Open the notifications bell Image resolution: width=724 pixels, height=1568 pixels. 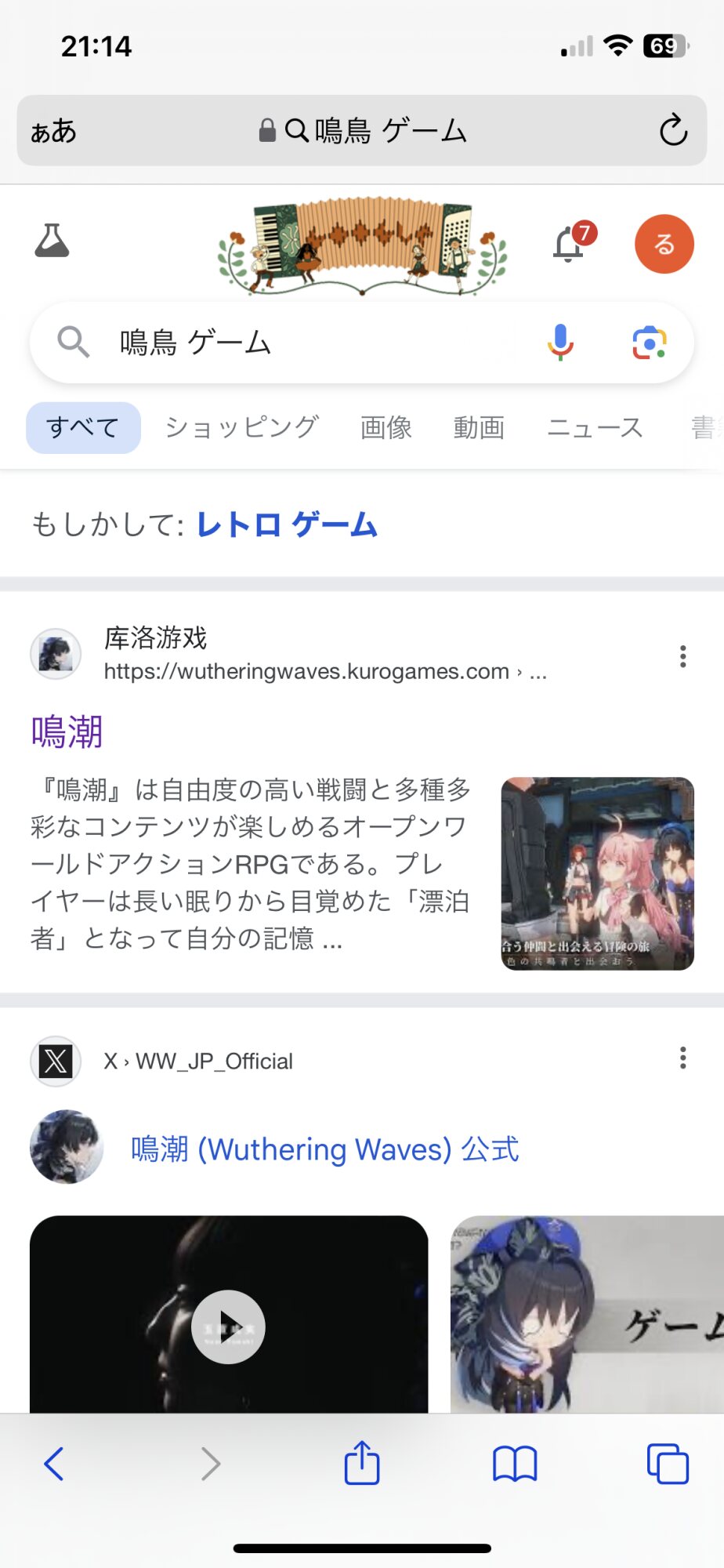(570, 244)
